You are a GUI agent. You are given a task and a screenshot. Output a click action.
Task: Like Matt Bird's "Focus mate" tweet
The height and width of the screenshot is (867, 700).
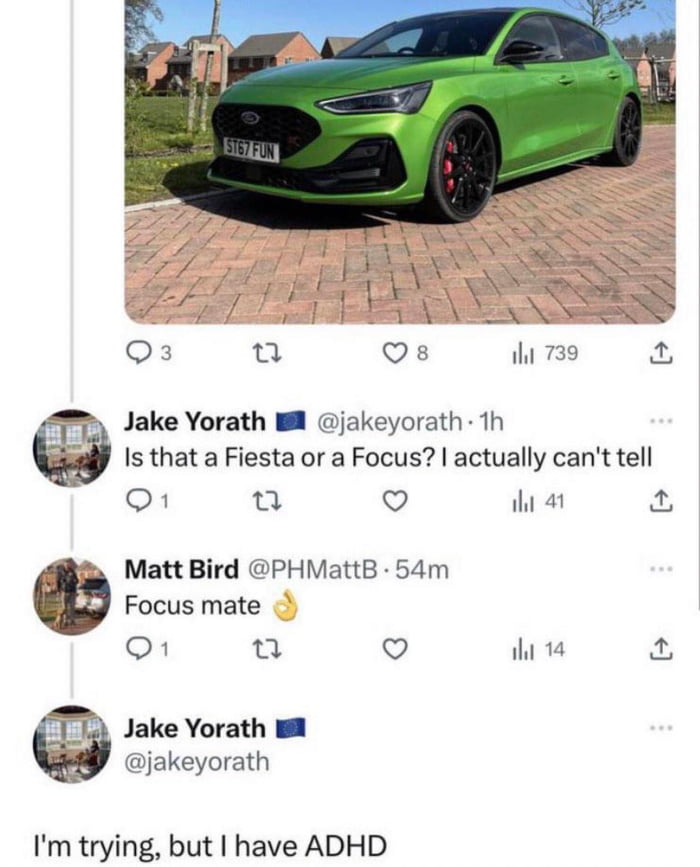(396, 650)
